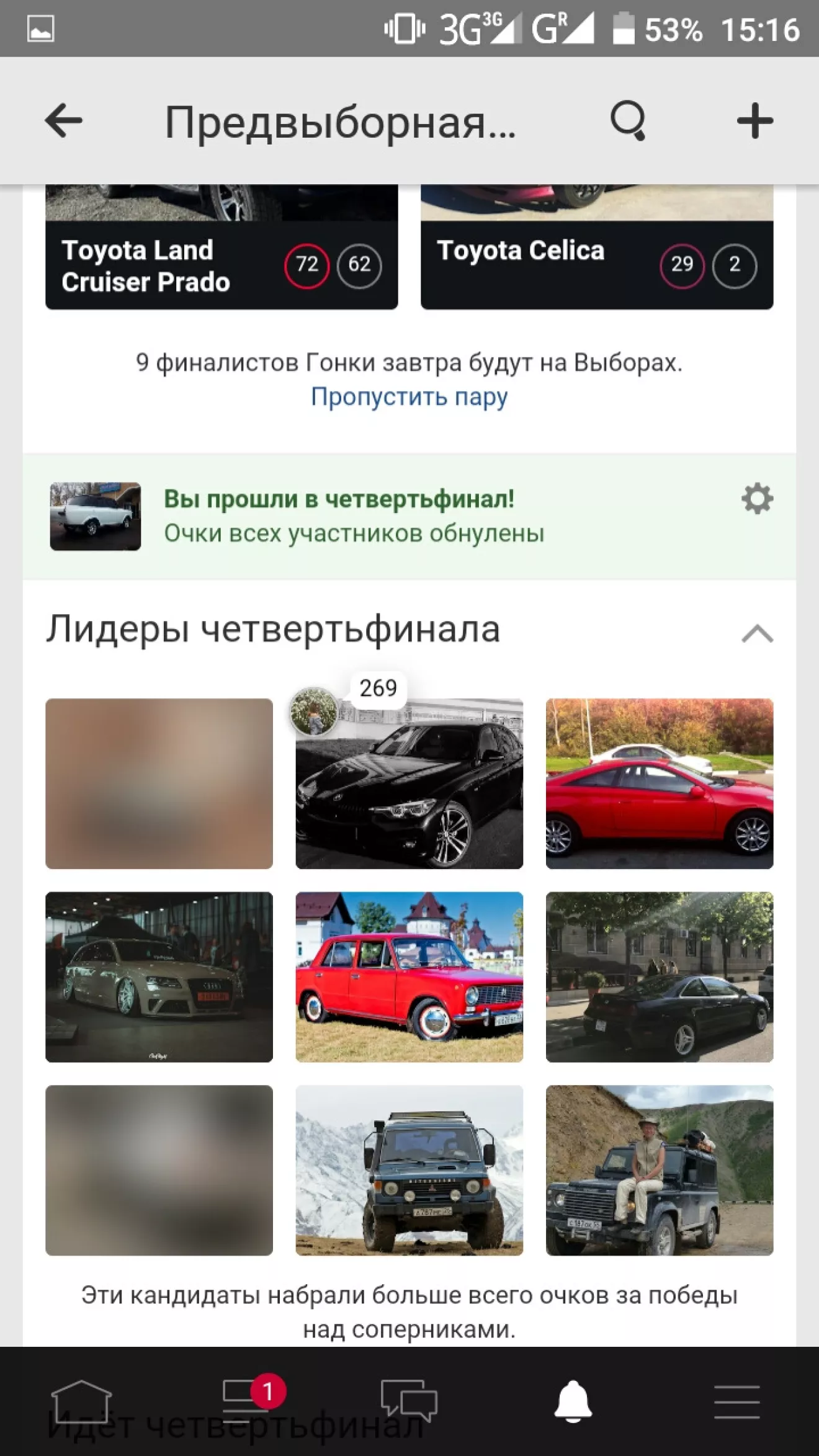Open the blue Mitsubishi off-roader tile
The height and width of the screenshot is (1456, 819).
409,1170
